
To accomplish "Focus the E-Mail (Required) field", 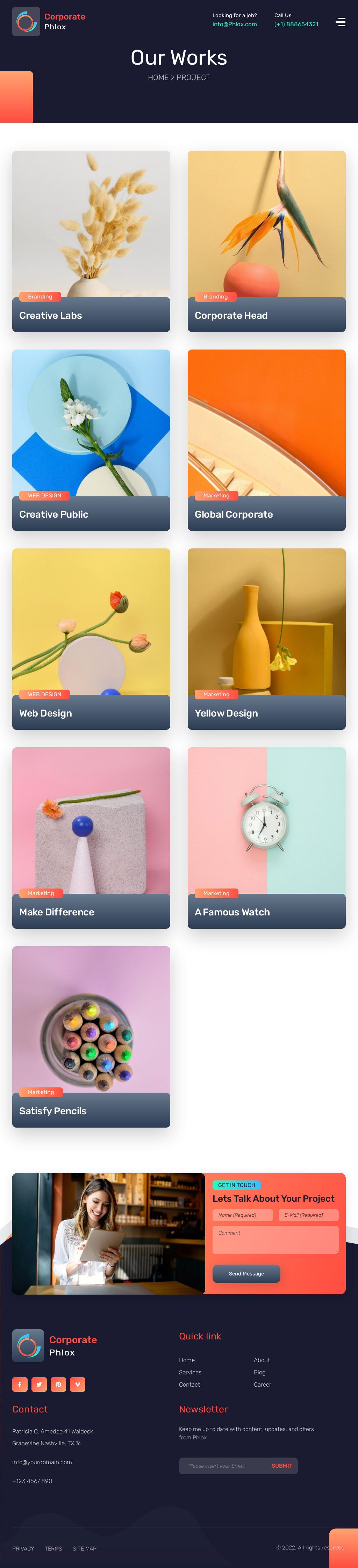I will click(308, 1215).
